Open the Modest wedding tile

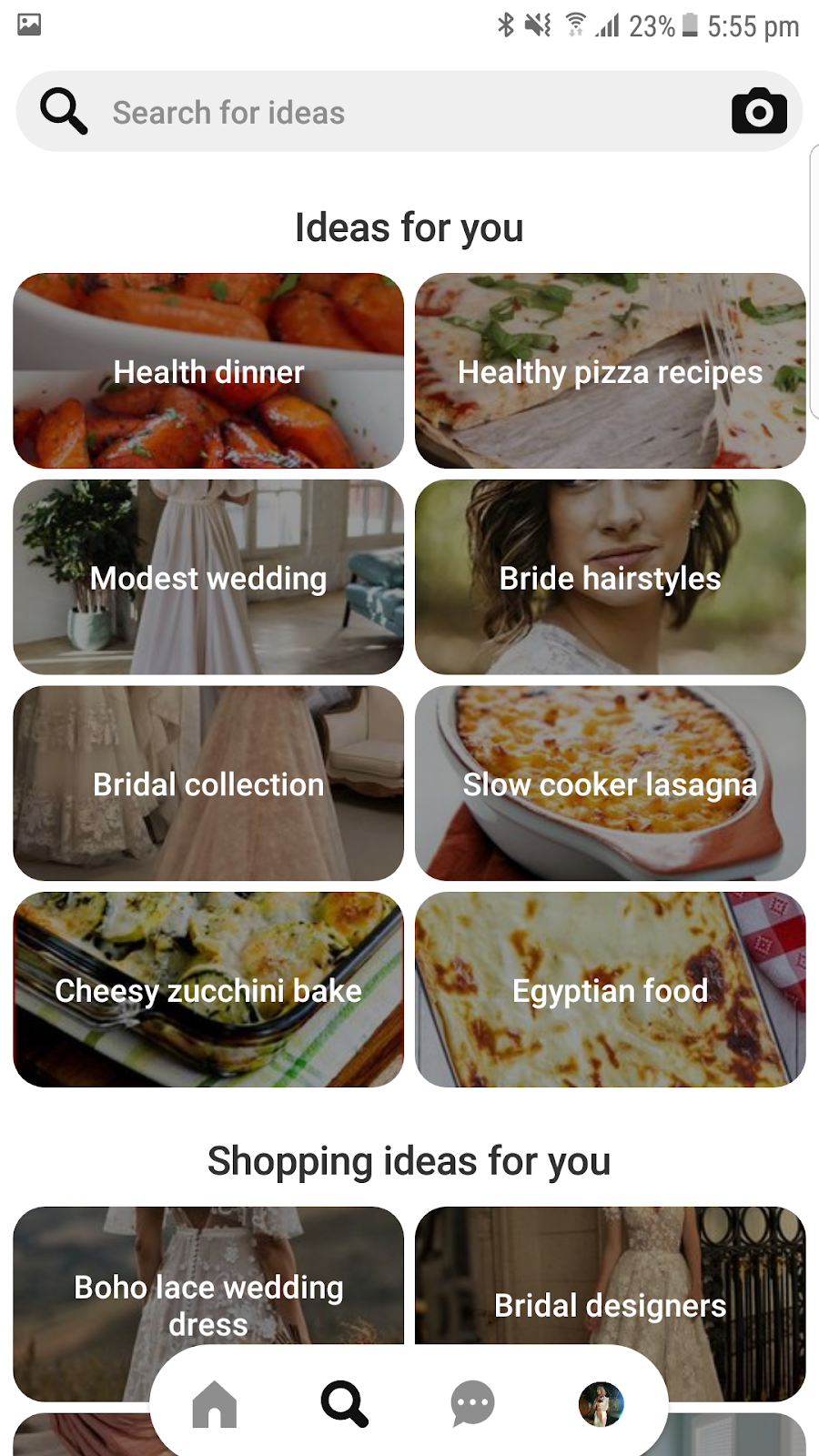[x=208, y=578]
